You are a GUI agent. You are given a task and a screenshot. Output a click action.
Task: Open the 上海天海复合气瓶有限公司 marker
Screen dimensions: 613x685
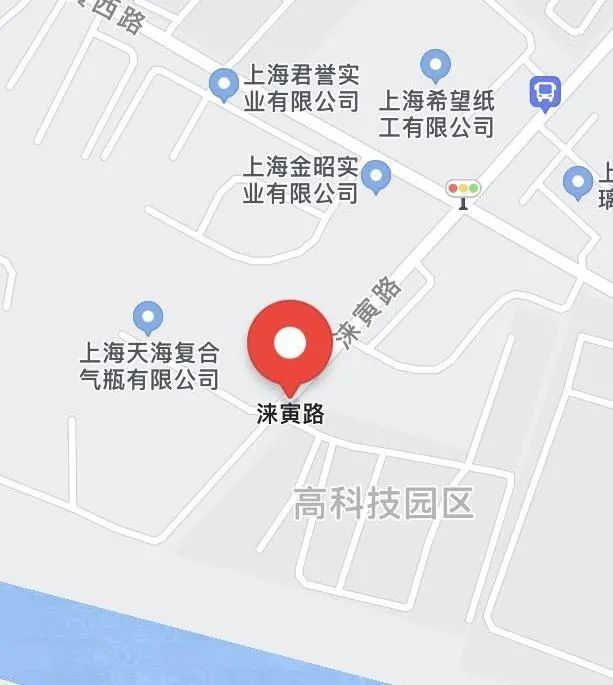(x=149, y=317)
